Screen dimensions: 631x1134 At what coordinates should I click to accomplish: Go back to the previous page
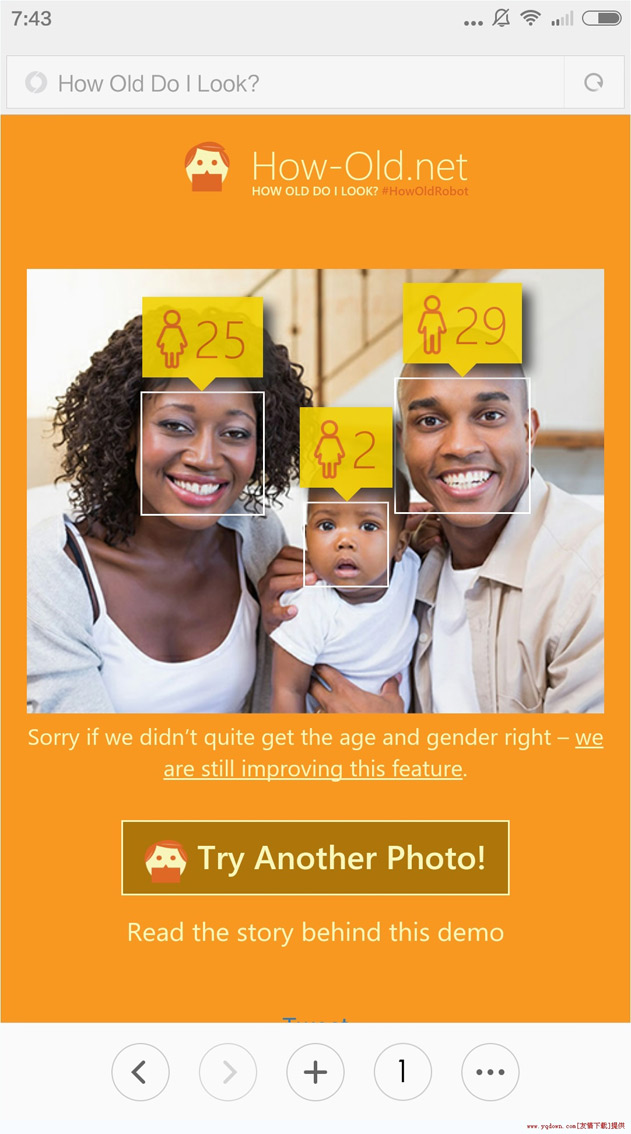140,1072
